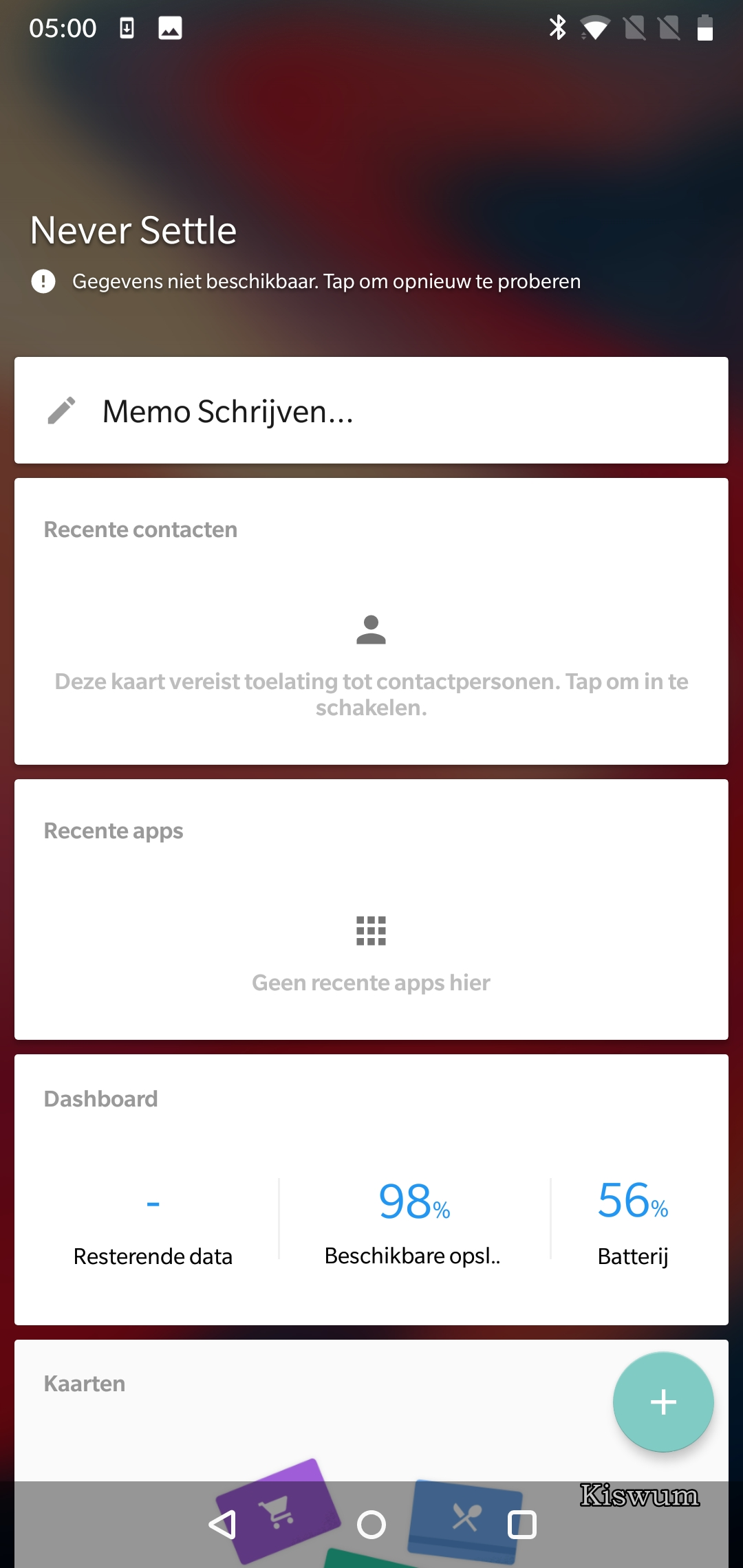This screenshot has width=743, height=1568.
Task: Open the recent apps overview
Action: pyautogui.click(x=521, y=1525)
